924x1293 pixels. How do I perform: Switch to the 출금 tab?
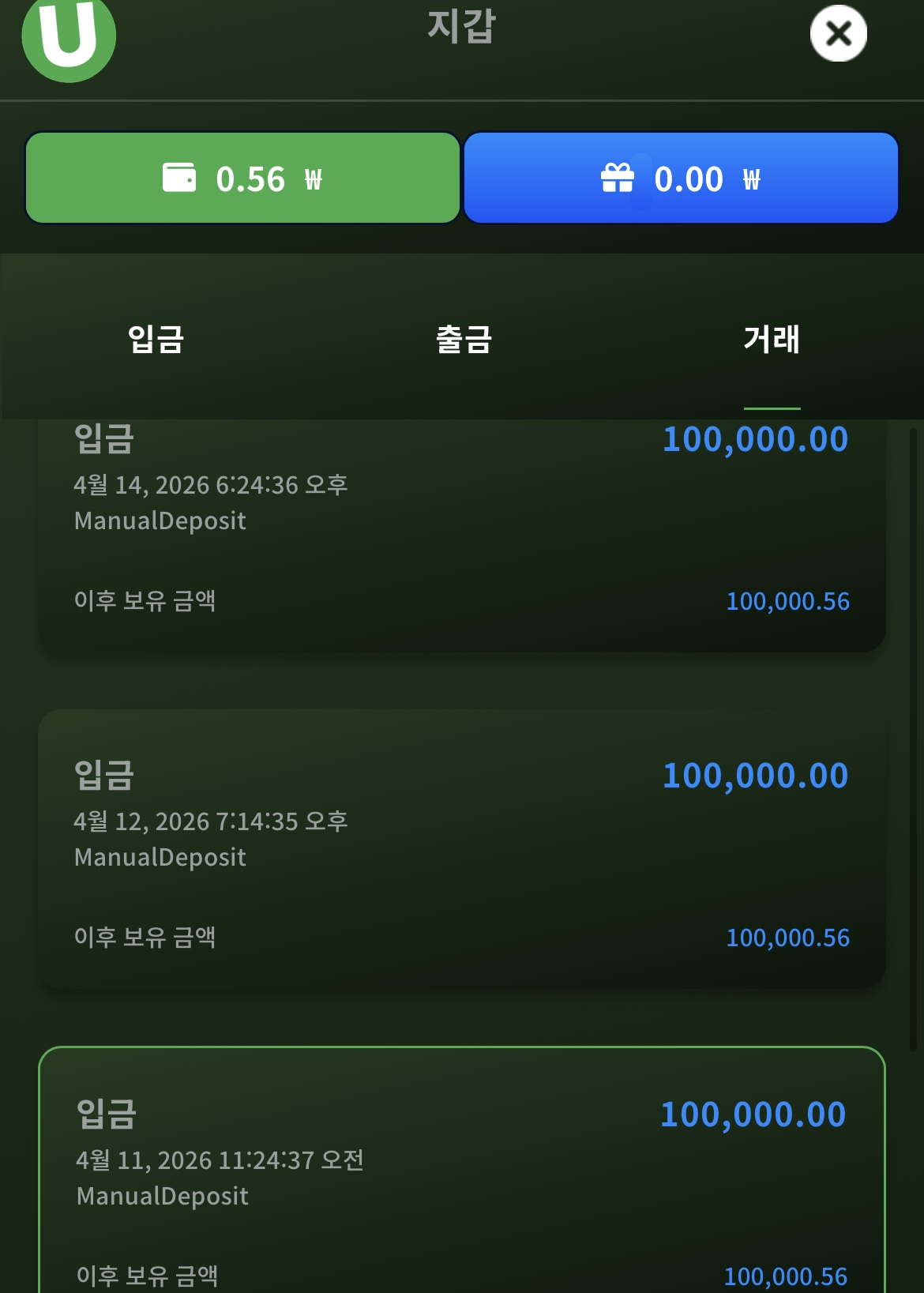coord(464,339)
